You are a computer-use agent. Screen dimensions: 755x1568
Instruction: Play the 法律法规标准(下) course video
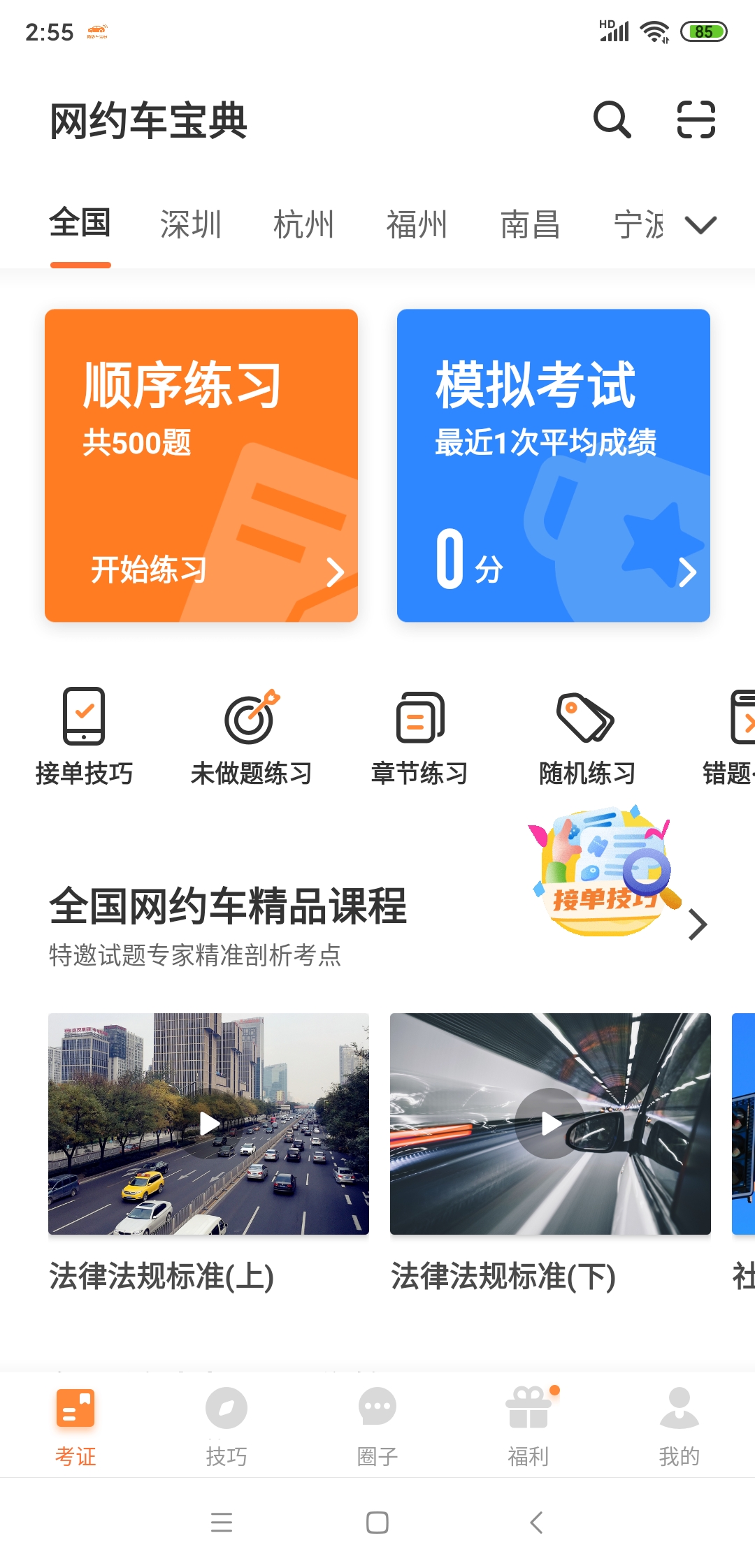[x=550, y=1124]
